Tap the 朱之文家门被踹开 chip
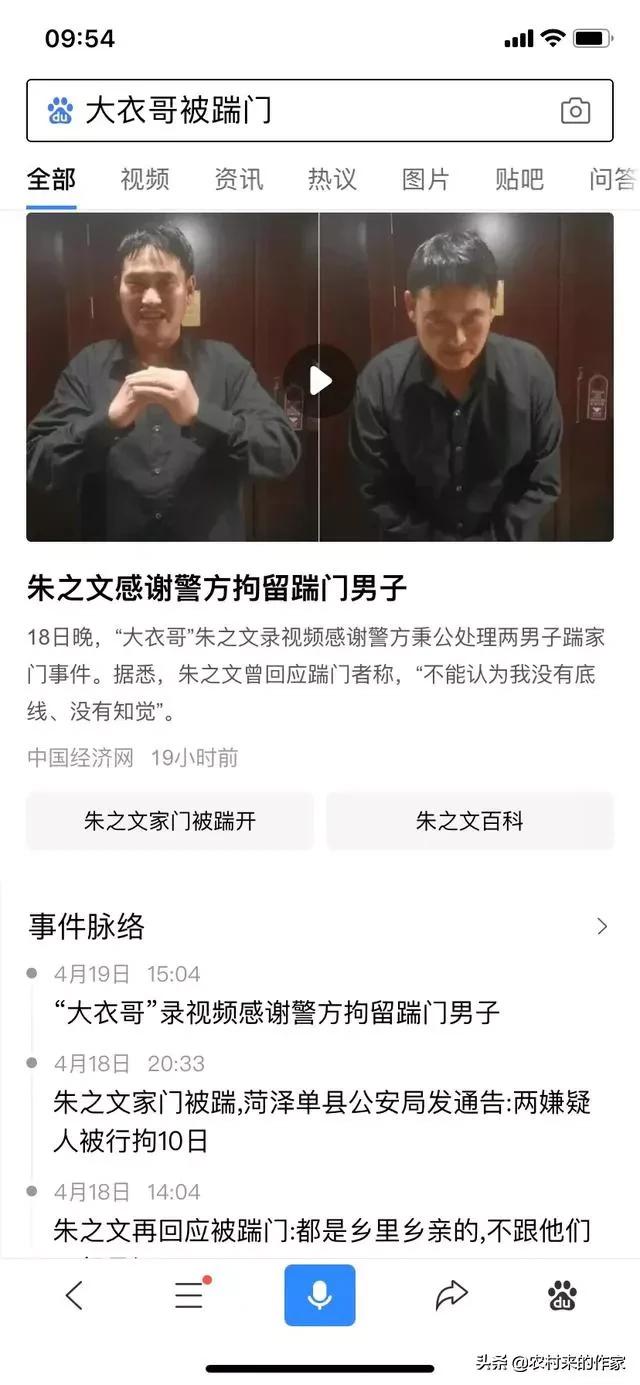 [x=170, y=821]
